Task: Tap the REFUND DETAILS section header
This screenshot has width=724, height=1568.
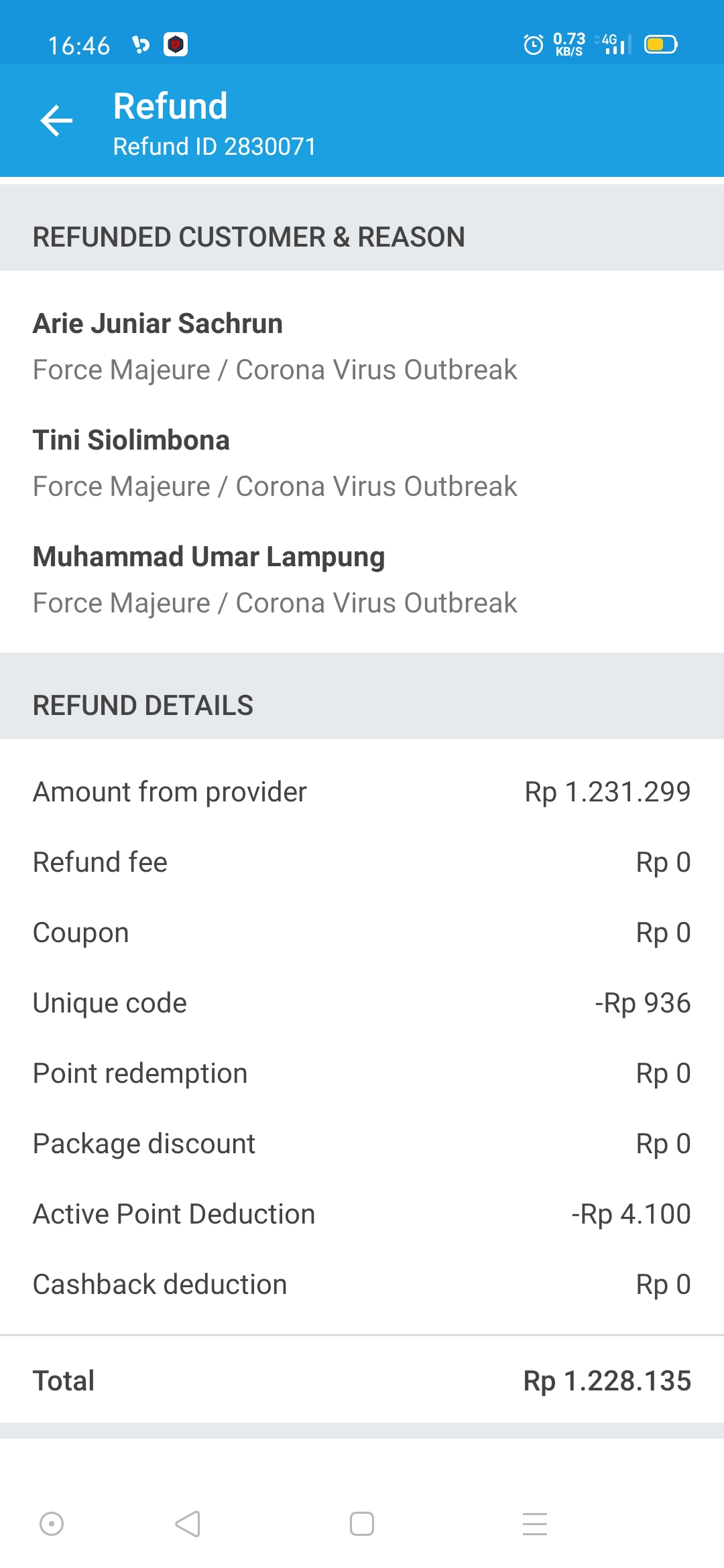Action: pos(143,704)
